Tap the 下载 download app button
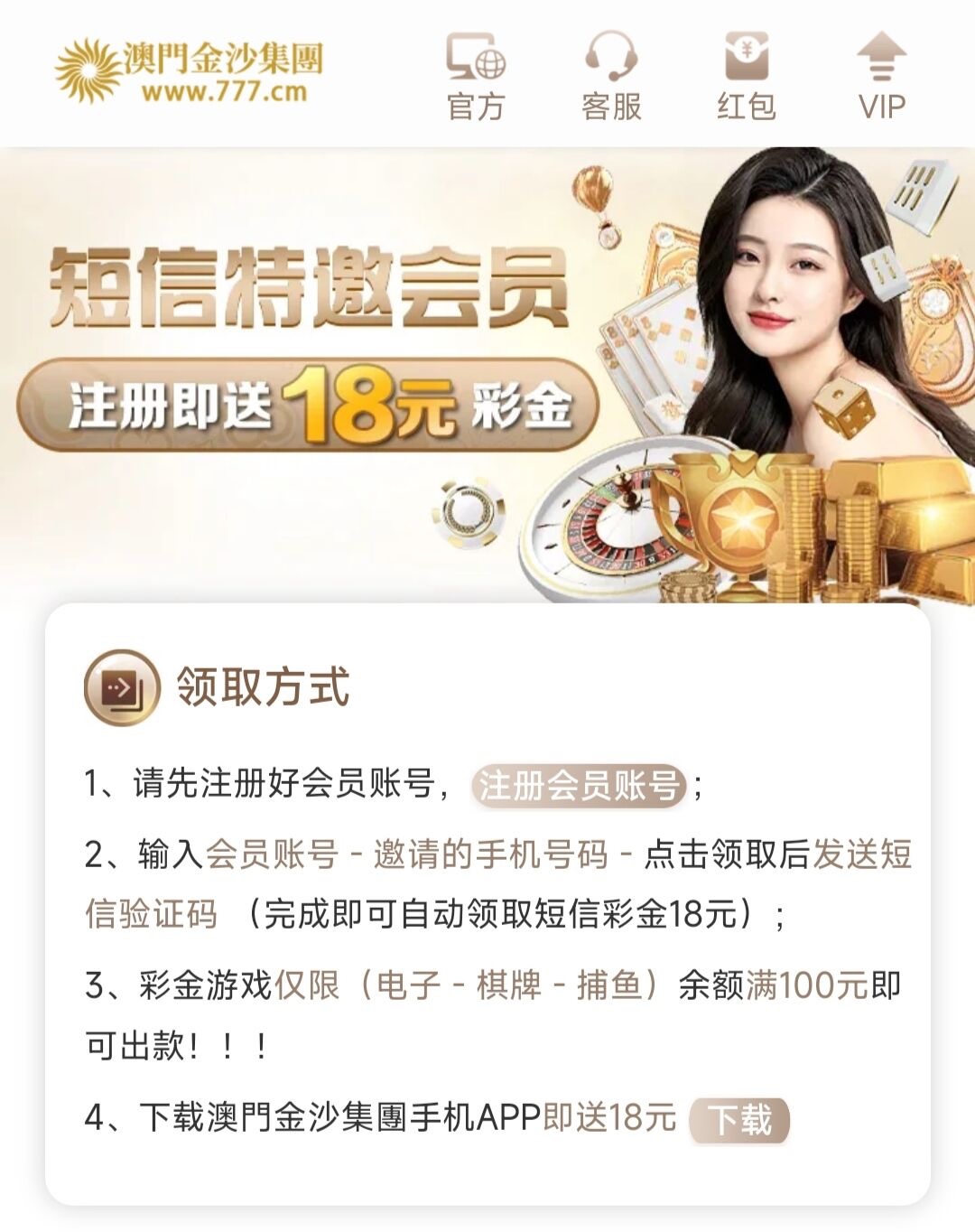The image size is (975, 1232). tap(739, 1120)
